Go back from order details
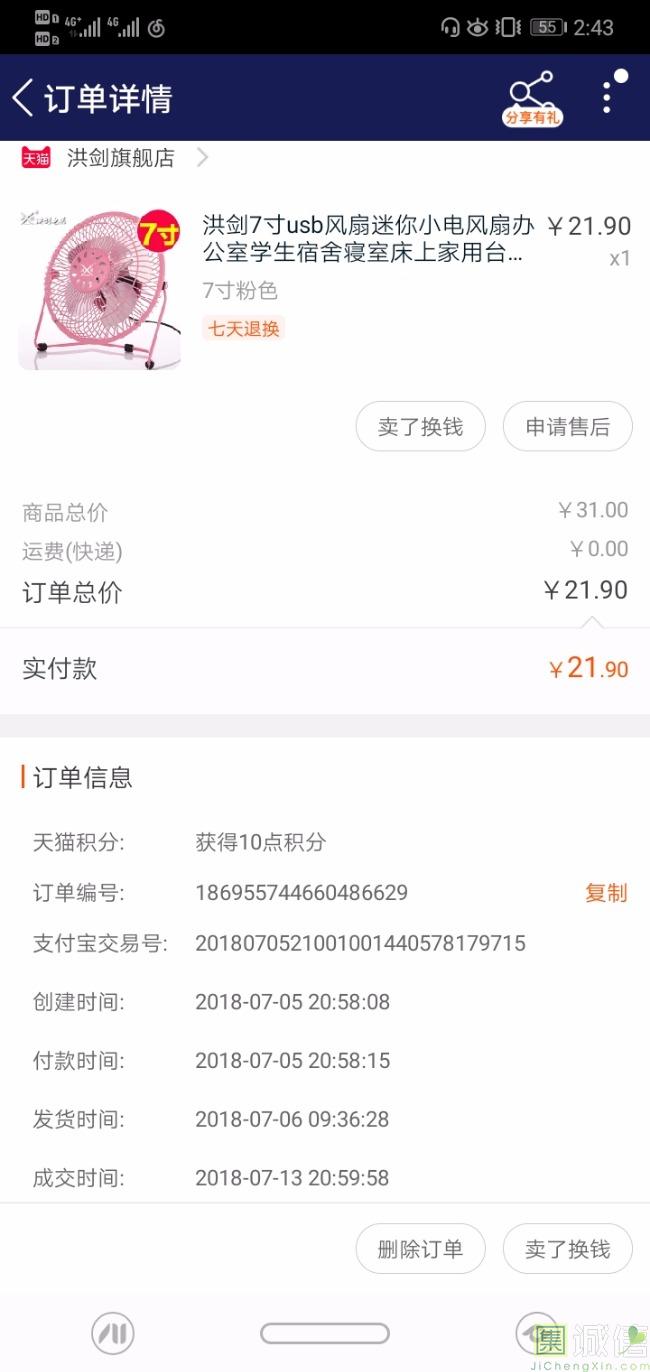The width and height of the screenshot is (650, 1372). point(24,98)
